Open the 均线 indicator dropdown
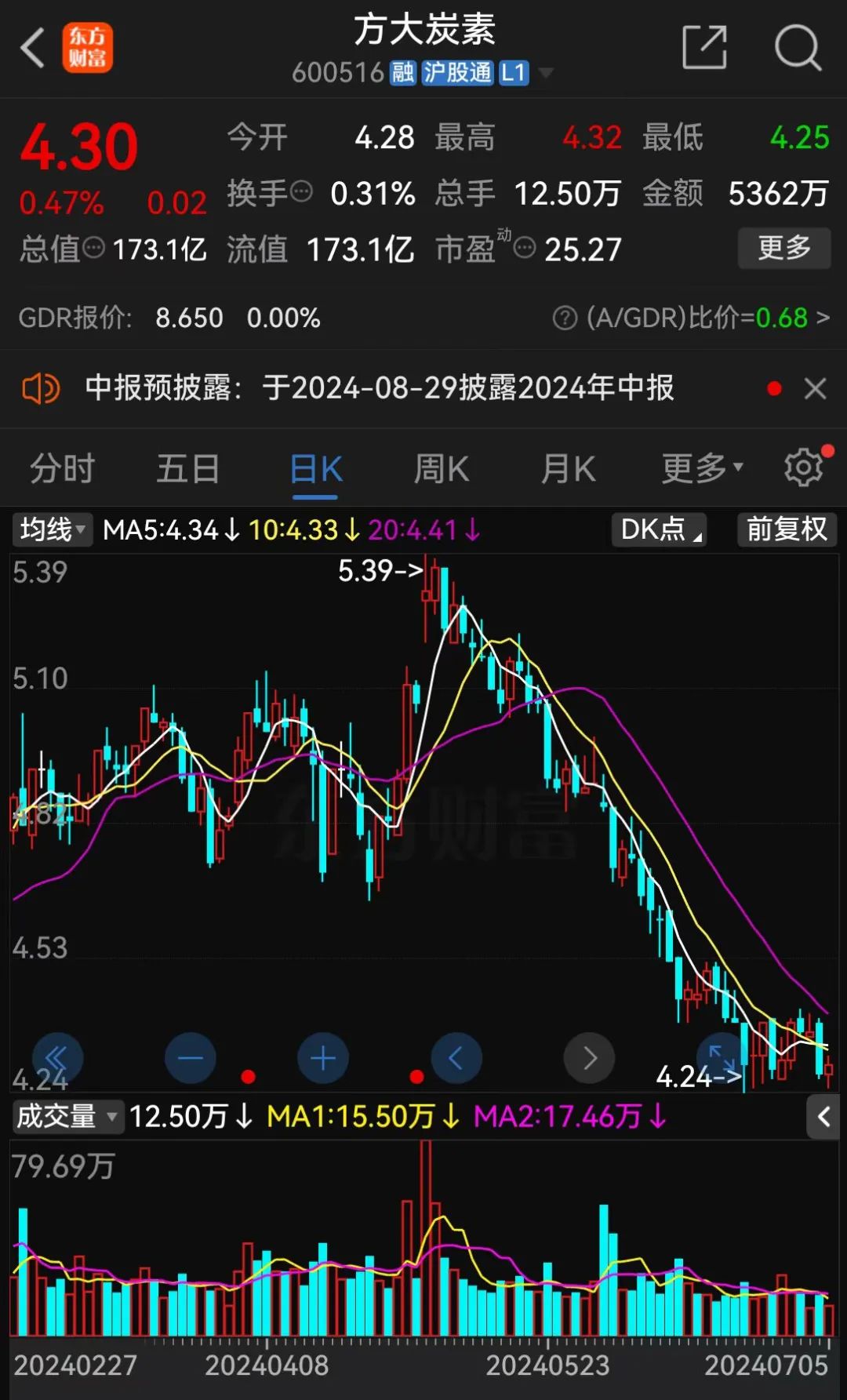The image size is (847, 1400). (52, 530)
